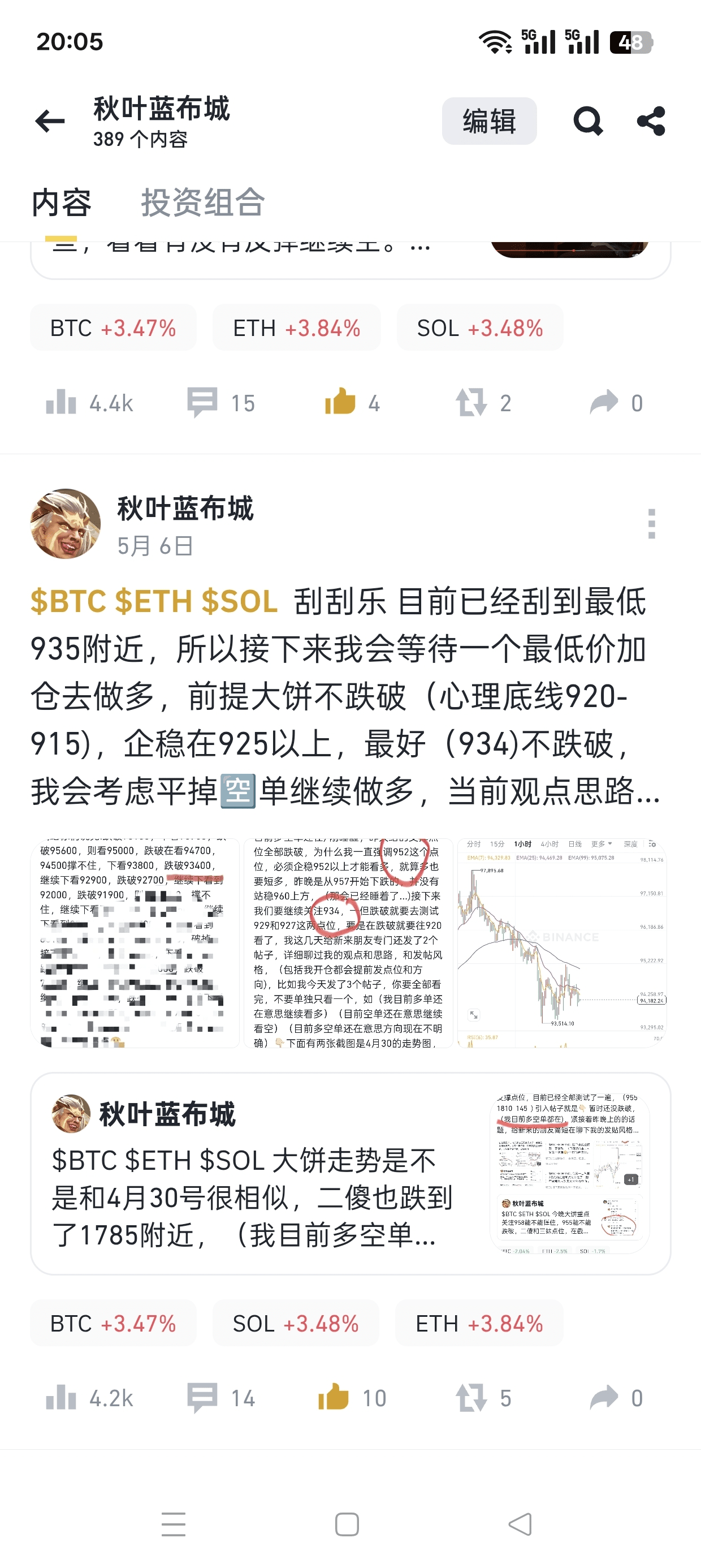Share this profile page
Viewport: 701px width, 1568px height.
point(651,121)
